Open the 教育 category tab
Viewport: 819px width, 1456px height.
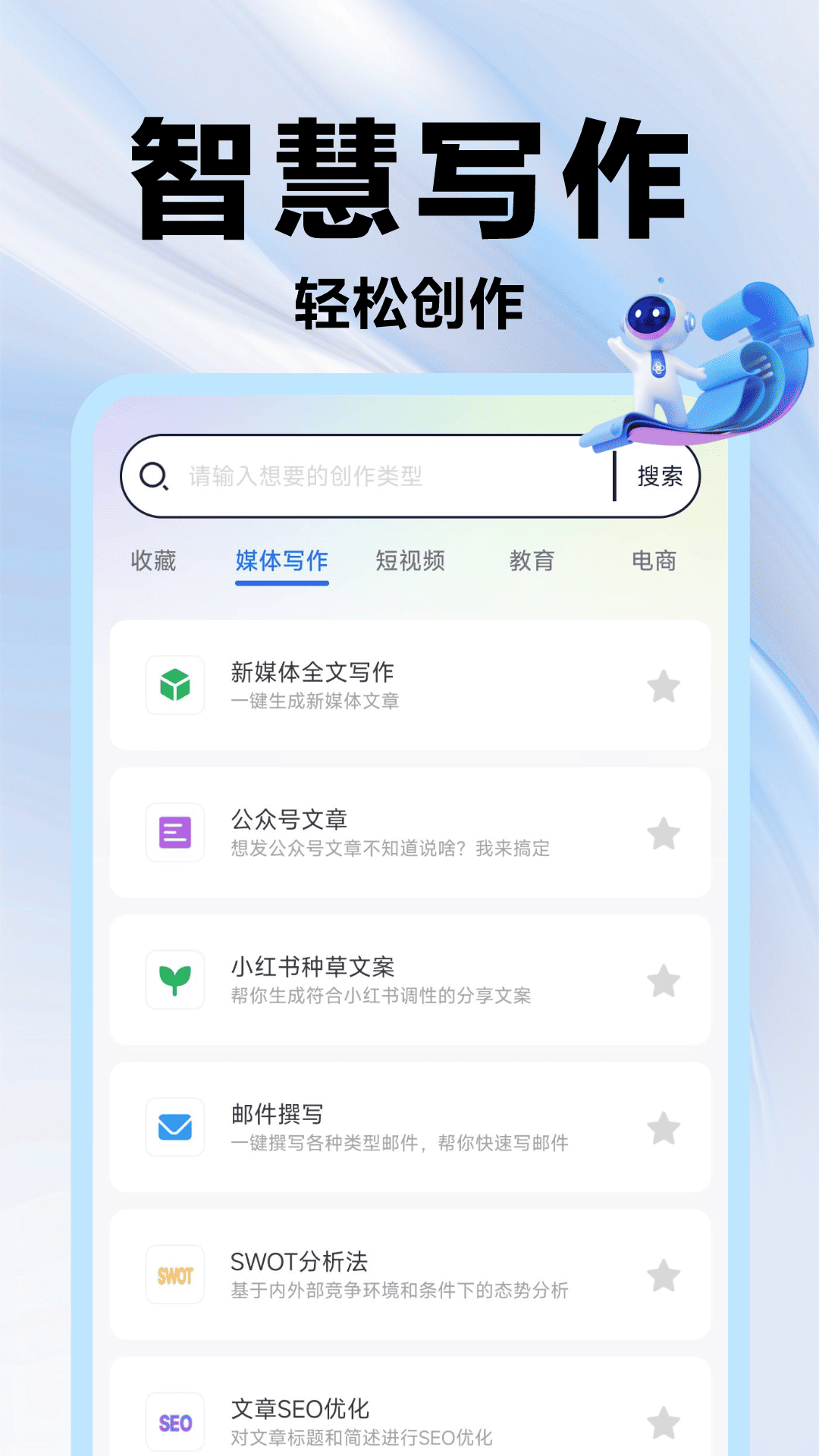tap(533, 561)
